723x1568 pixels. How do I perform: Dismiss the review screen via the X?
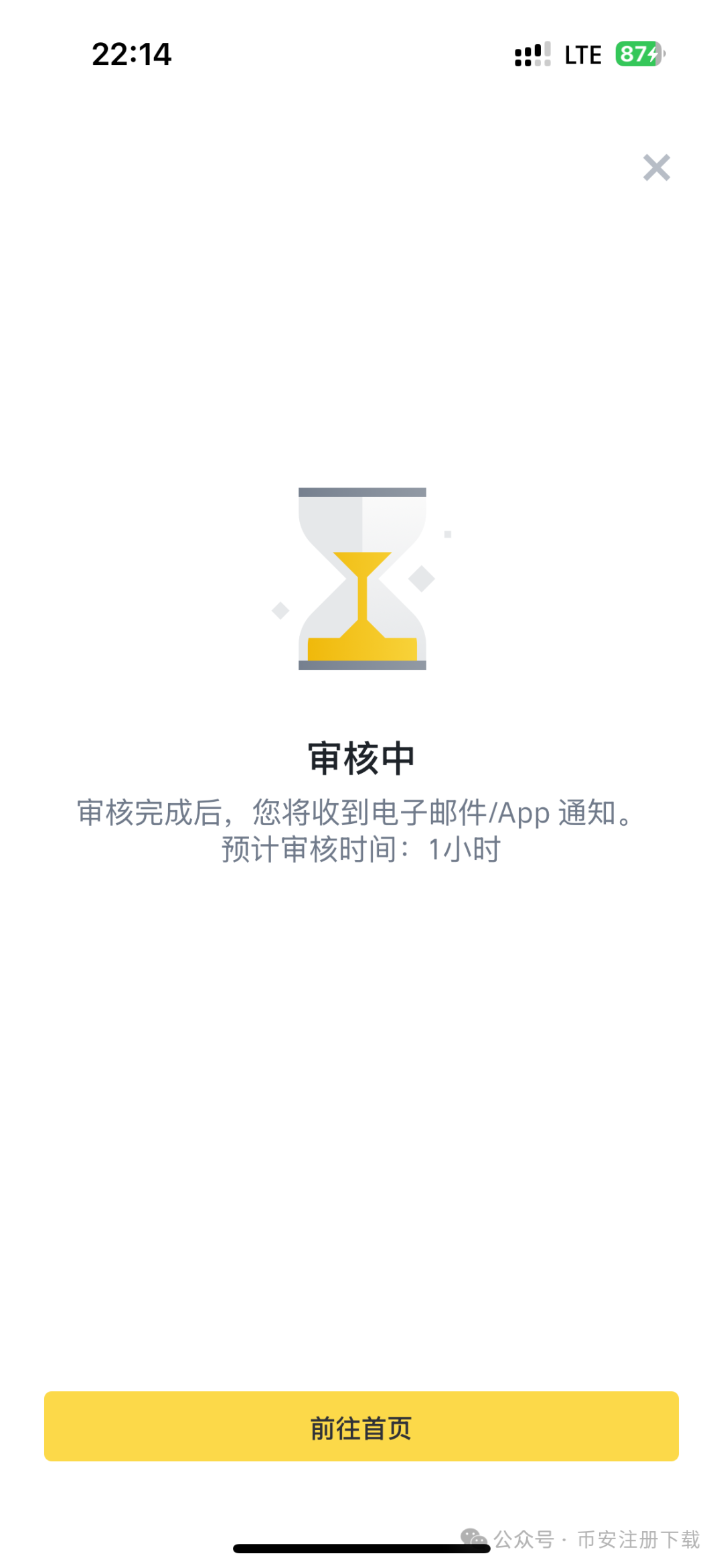click(656, 168)
